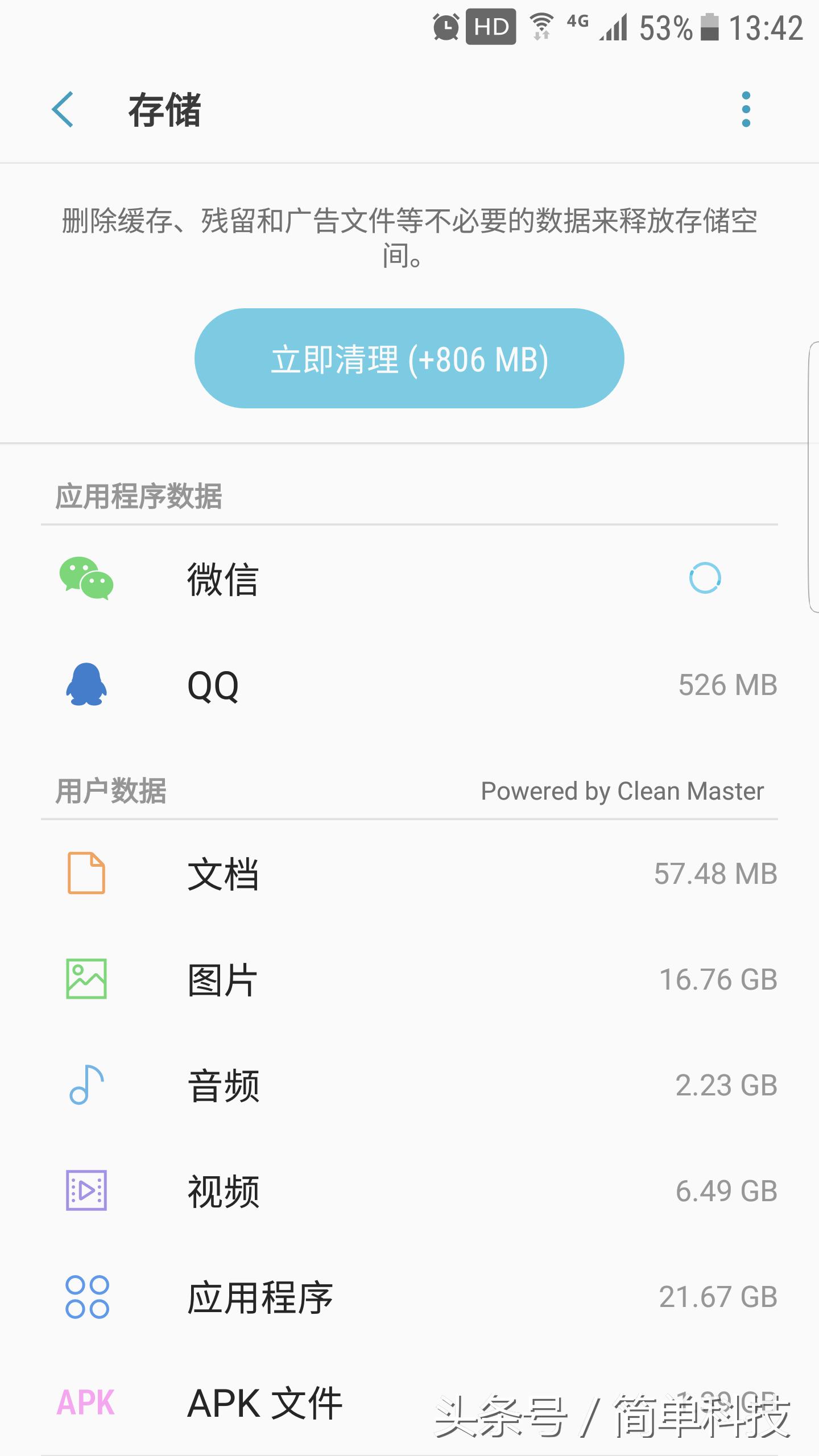Select the 音频 music note icon
The height and width of the screenshot is (1456, 819).
[85, 1083]
